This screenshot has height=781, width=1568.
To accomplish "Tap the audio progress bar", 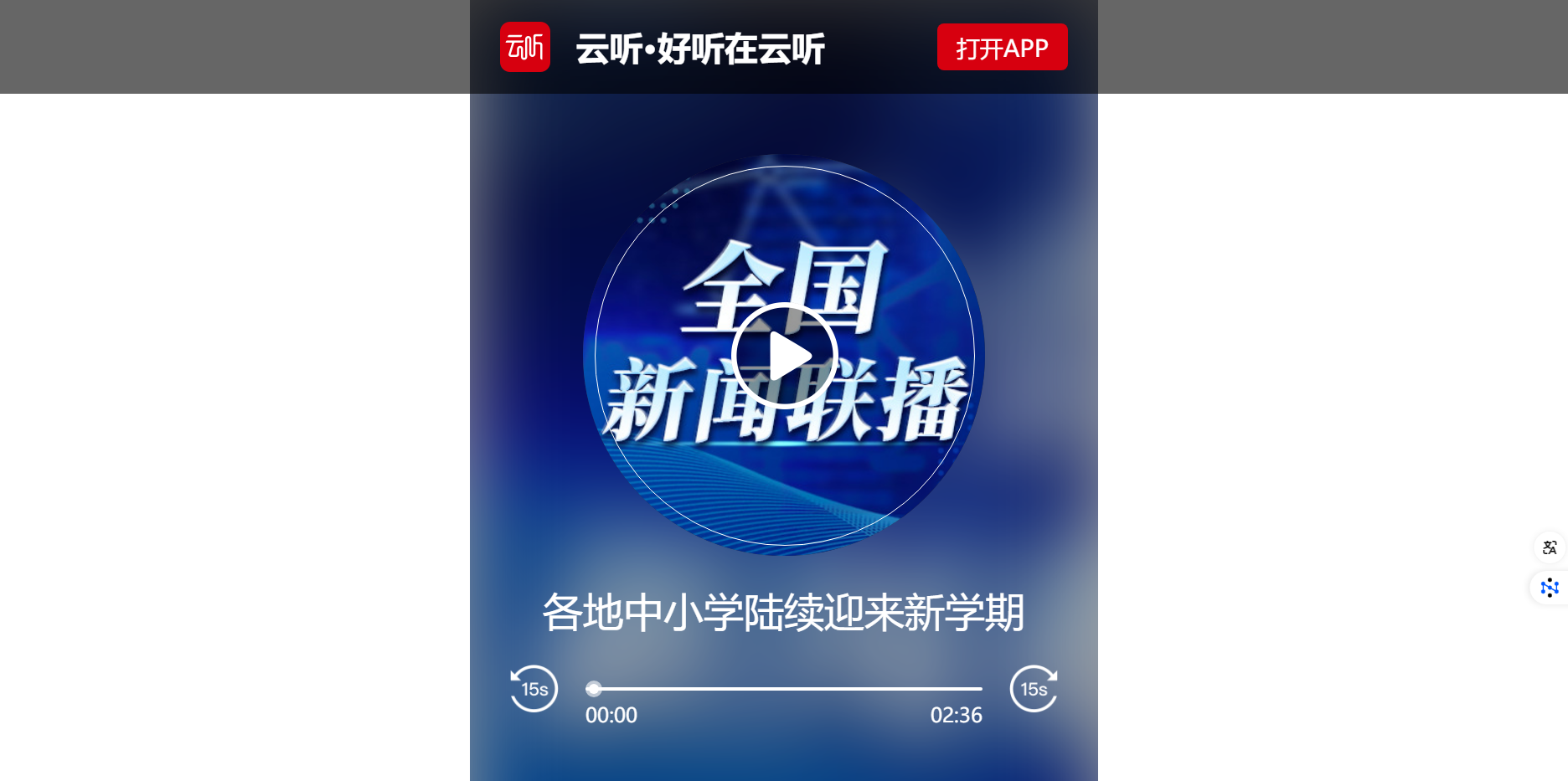I will pos(786,688).
